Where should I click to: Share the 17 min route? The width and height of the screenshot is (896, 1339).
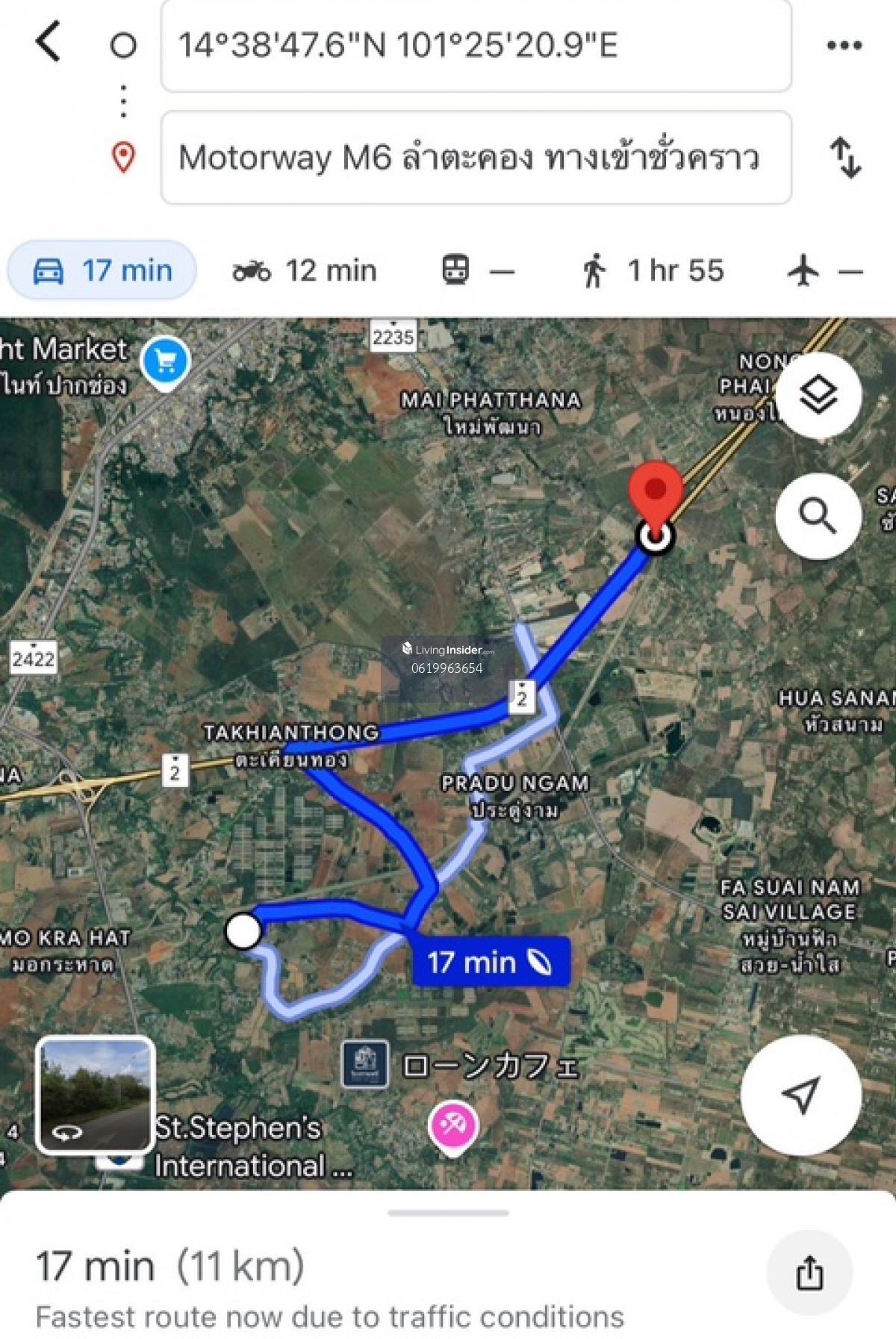[x=809, y=1273]
